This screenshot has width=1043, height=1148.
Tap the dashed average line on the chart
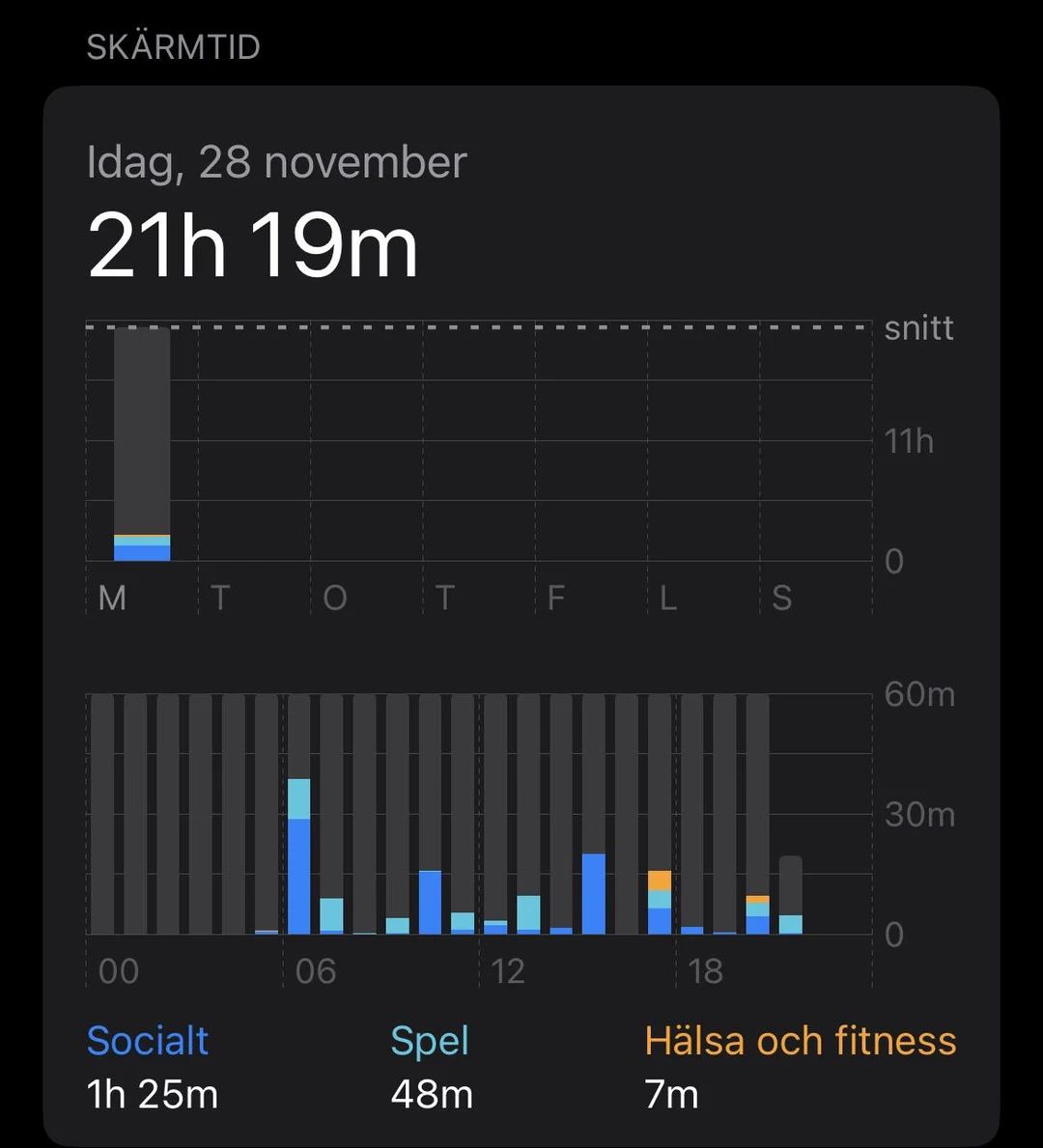[483, 326]
